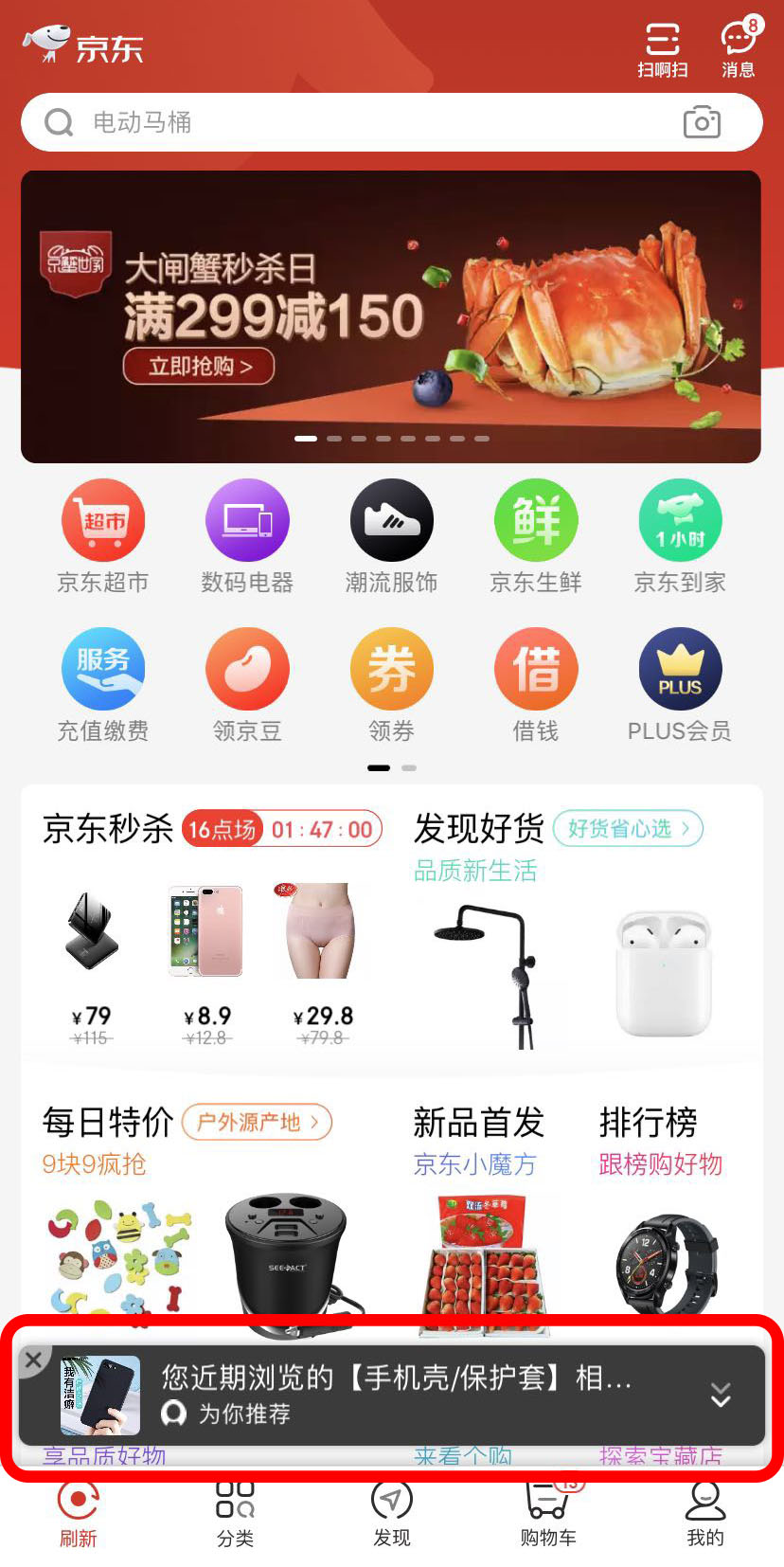This screenshot has width=784, height=1567.
Task: Open 数码电器 category
Action: (247, 537)
